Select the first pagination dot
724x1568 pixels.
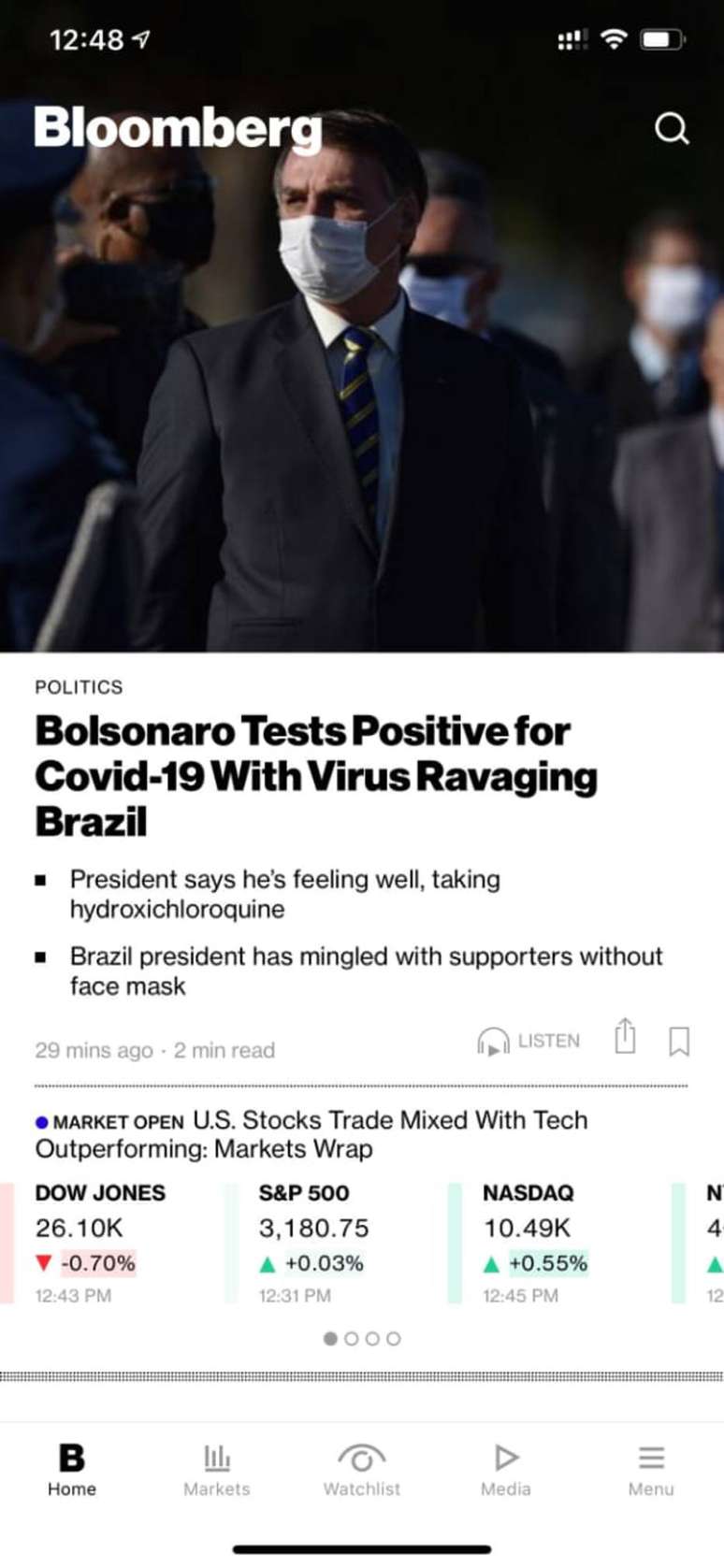tap(330, 1339)
